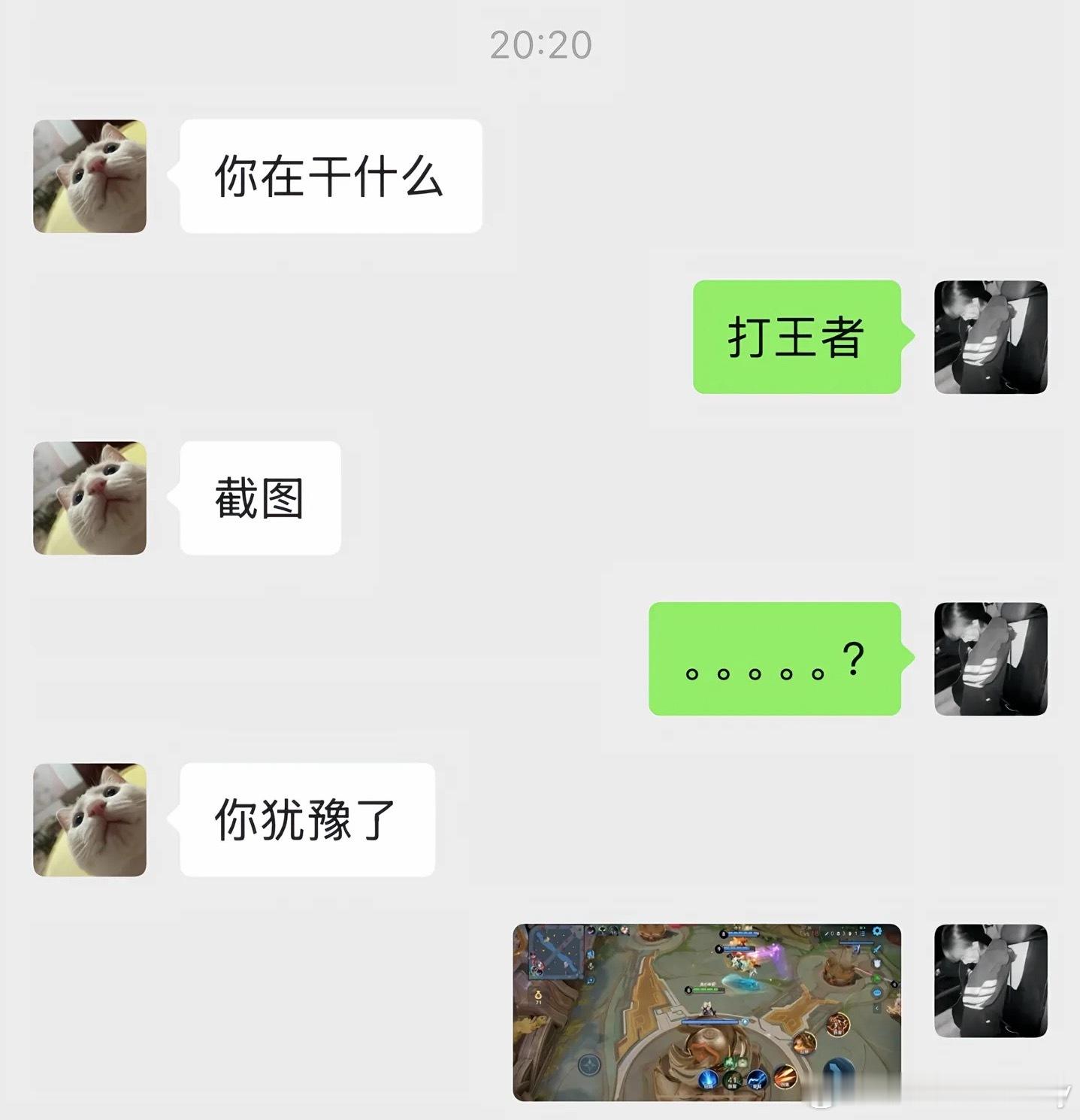Open game settings via the blue gear icon
Viewport: 1080px width, 1120px height.
877,930
